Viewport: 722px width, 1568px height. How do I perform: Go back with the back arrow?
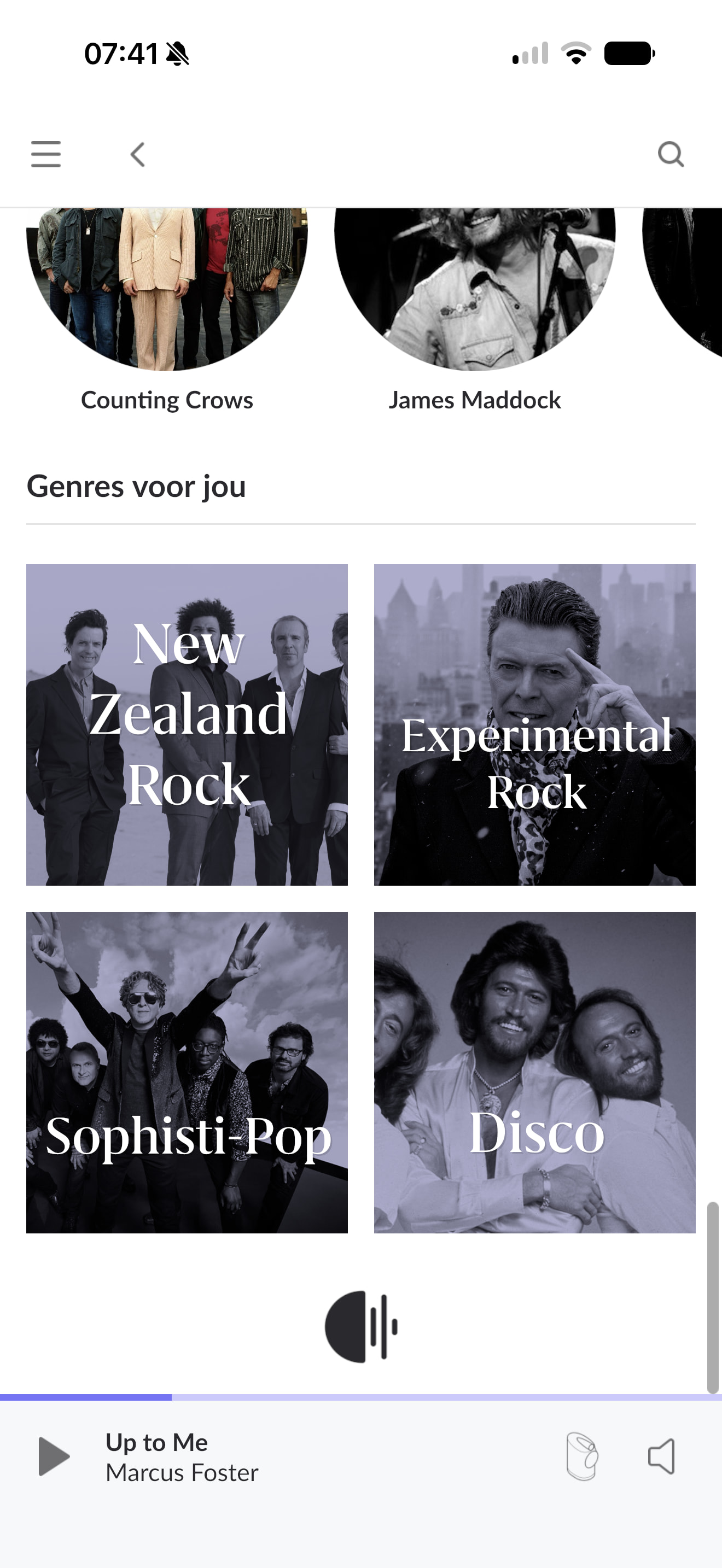[x=138, y=155]
